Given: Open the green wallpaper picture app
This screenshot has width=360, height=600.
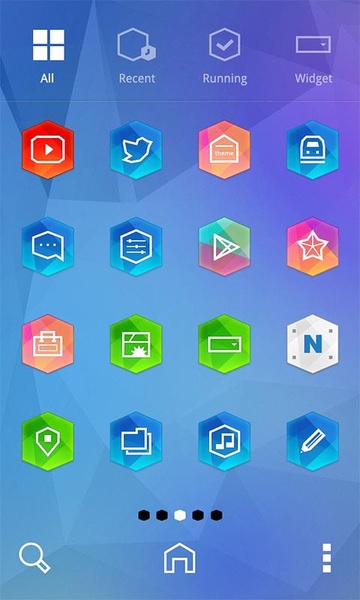Looking at the screenshot, I should (x=136, y=344).
